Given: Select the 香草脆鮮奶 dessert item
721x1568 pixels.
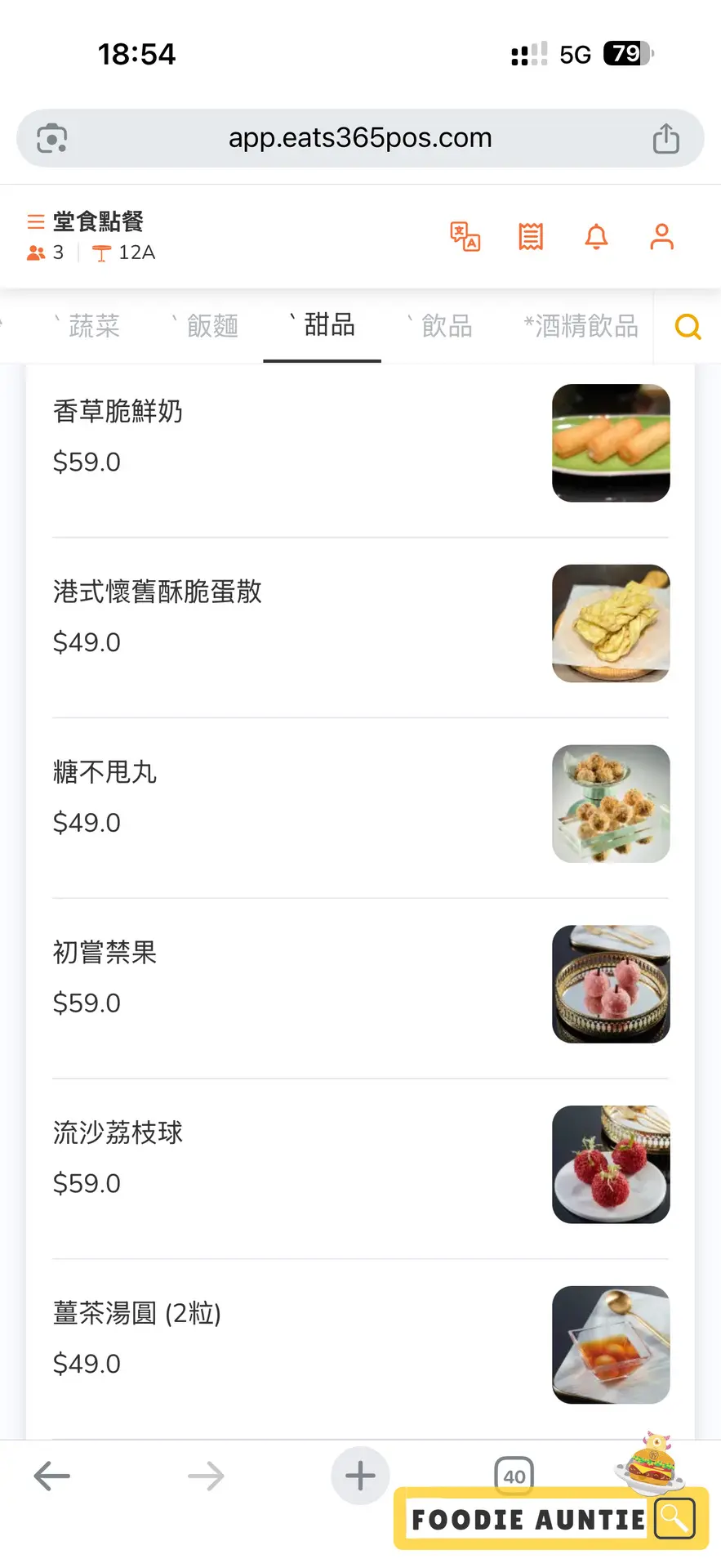Looking at the screenshot, I should (x=118, y=411).
